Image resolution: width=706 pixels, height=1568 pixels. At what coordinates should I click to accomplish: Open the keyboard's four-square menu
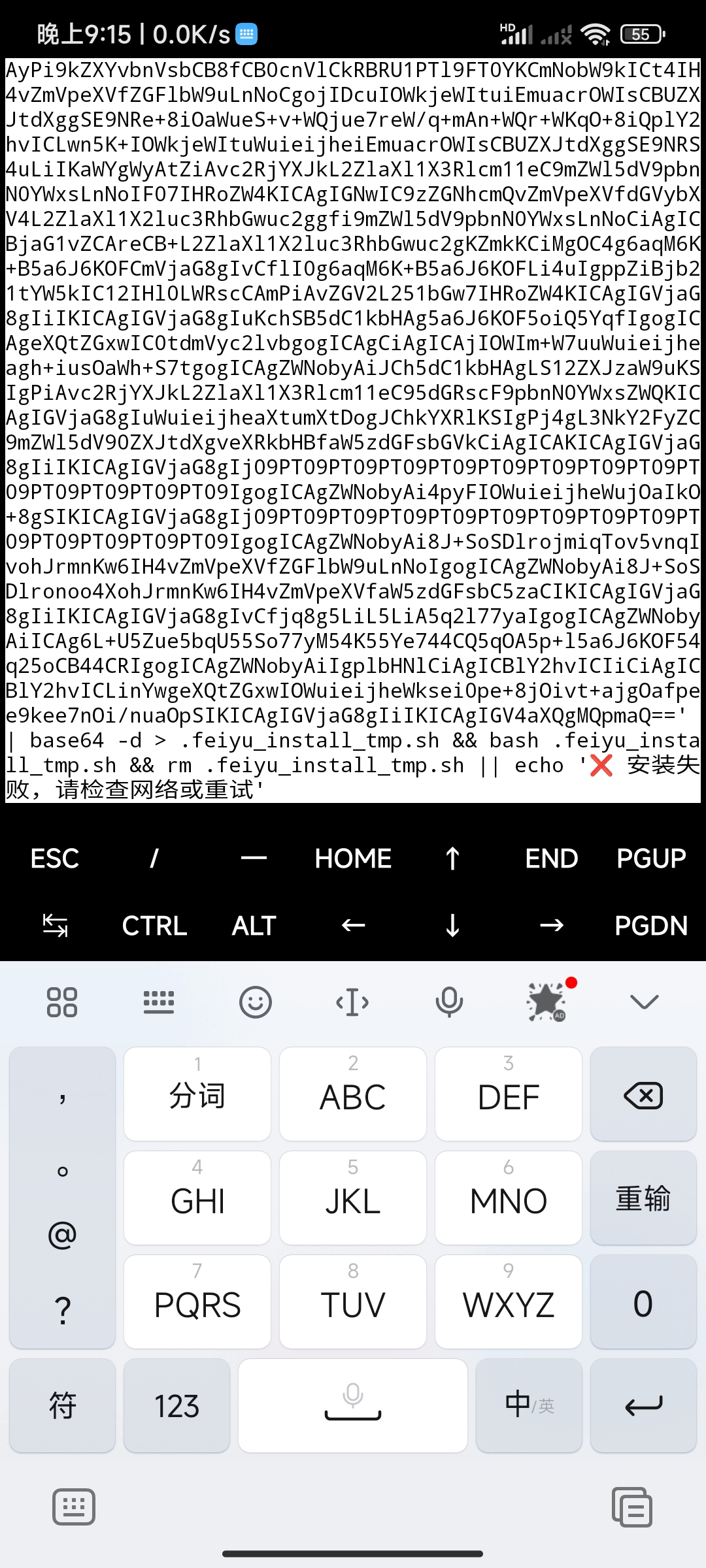click(62, 1002)
